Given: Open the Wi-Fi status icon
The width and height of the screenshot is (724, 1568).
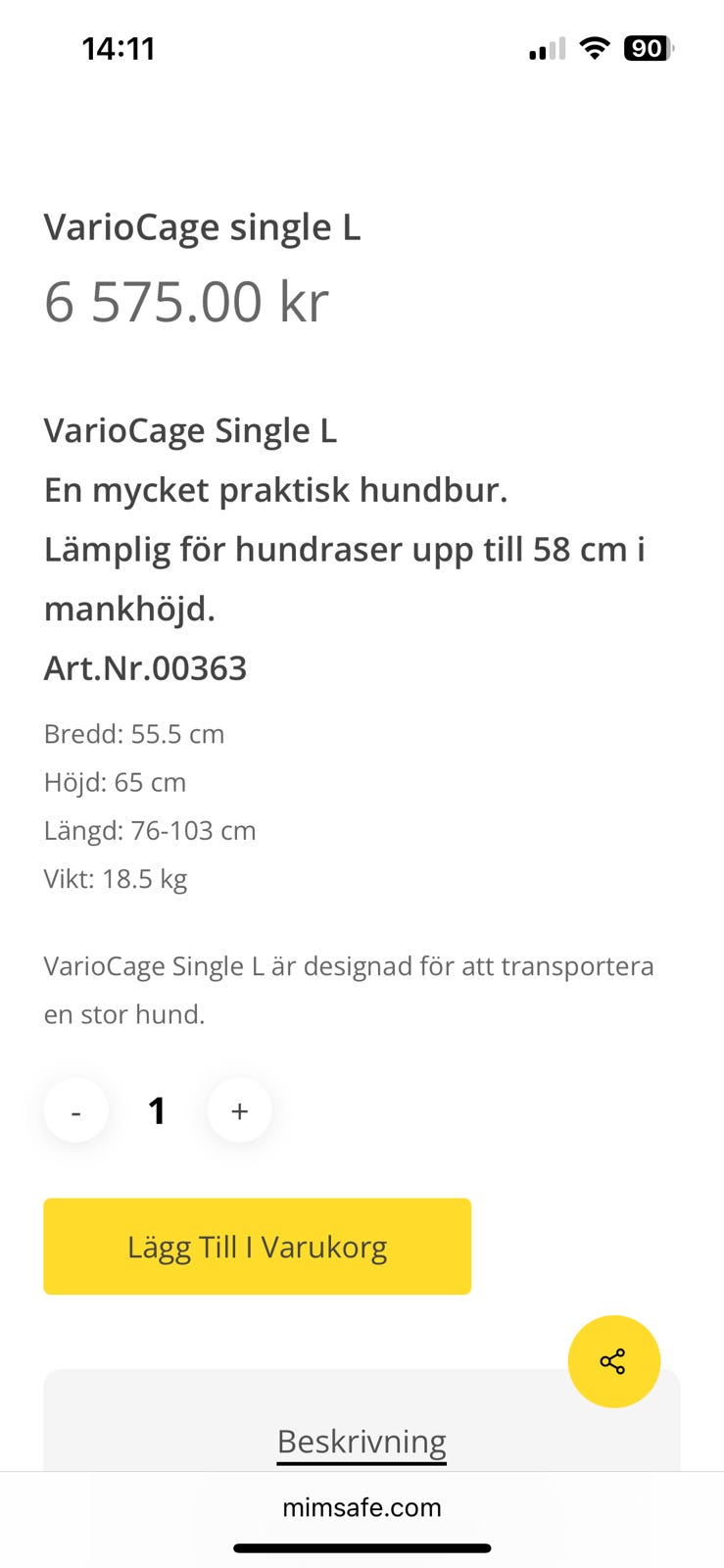Looking at the screenshot, I should pos(596,47).
